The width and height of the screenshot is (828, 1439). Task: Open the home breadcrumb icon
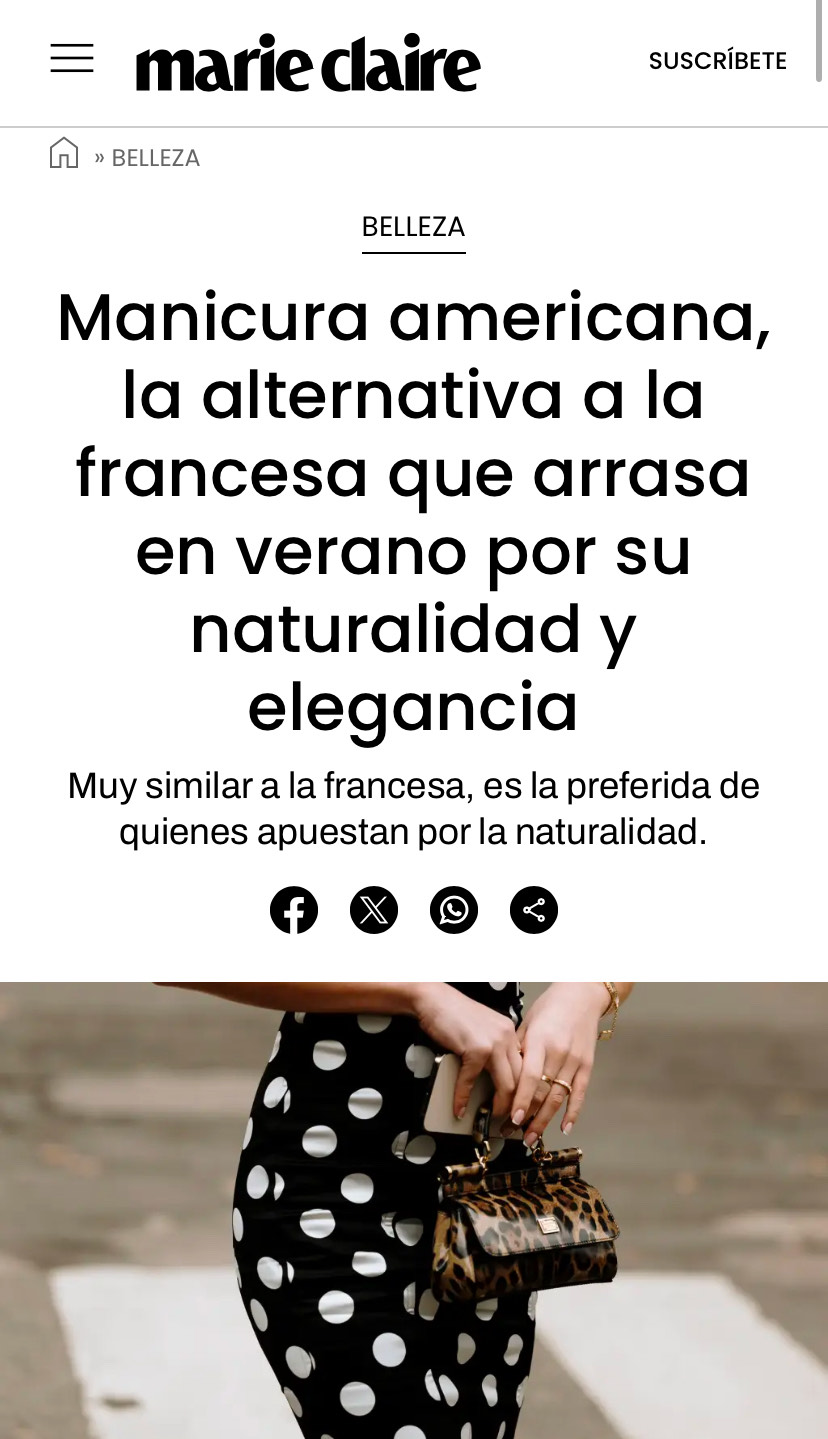click(x=64, y=153)
